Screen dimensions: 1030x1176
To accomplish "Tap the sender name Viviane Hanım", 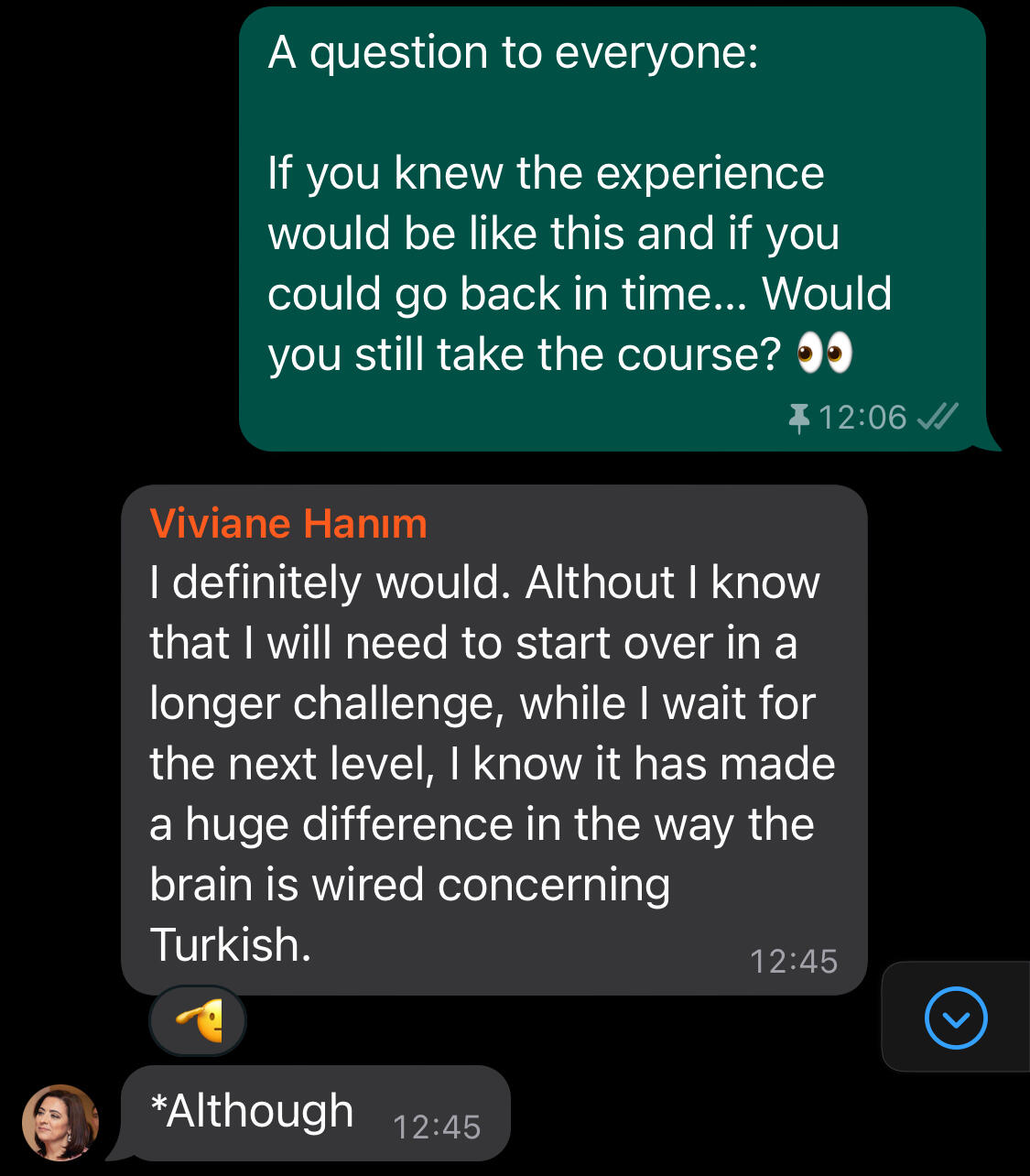I will [x=288, y=524].
